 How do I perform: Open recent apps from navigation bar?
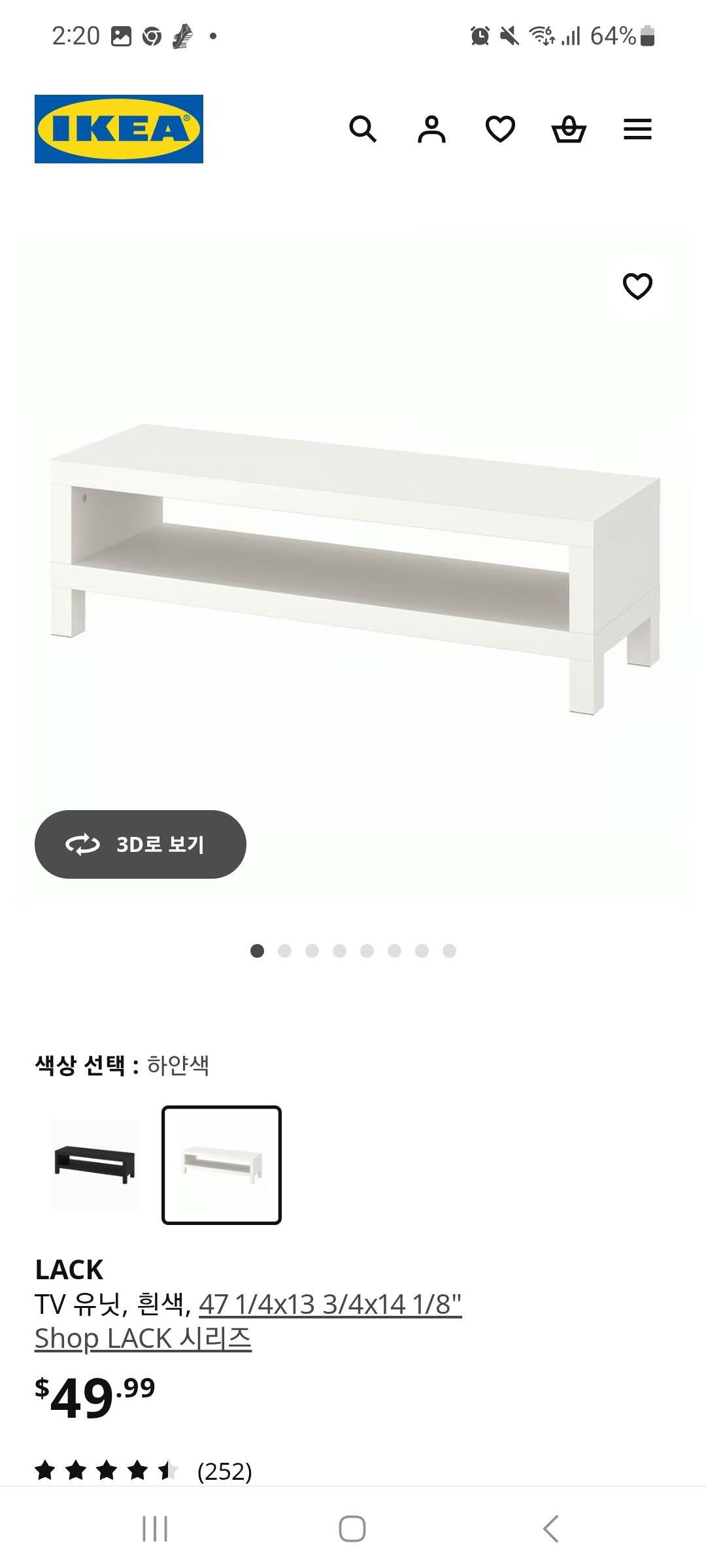(155, 1529)
